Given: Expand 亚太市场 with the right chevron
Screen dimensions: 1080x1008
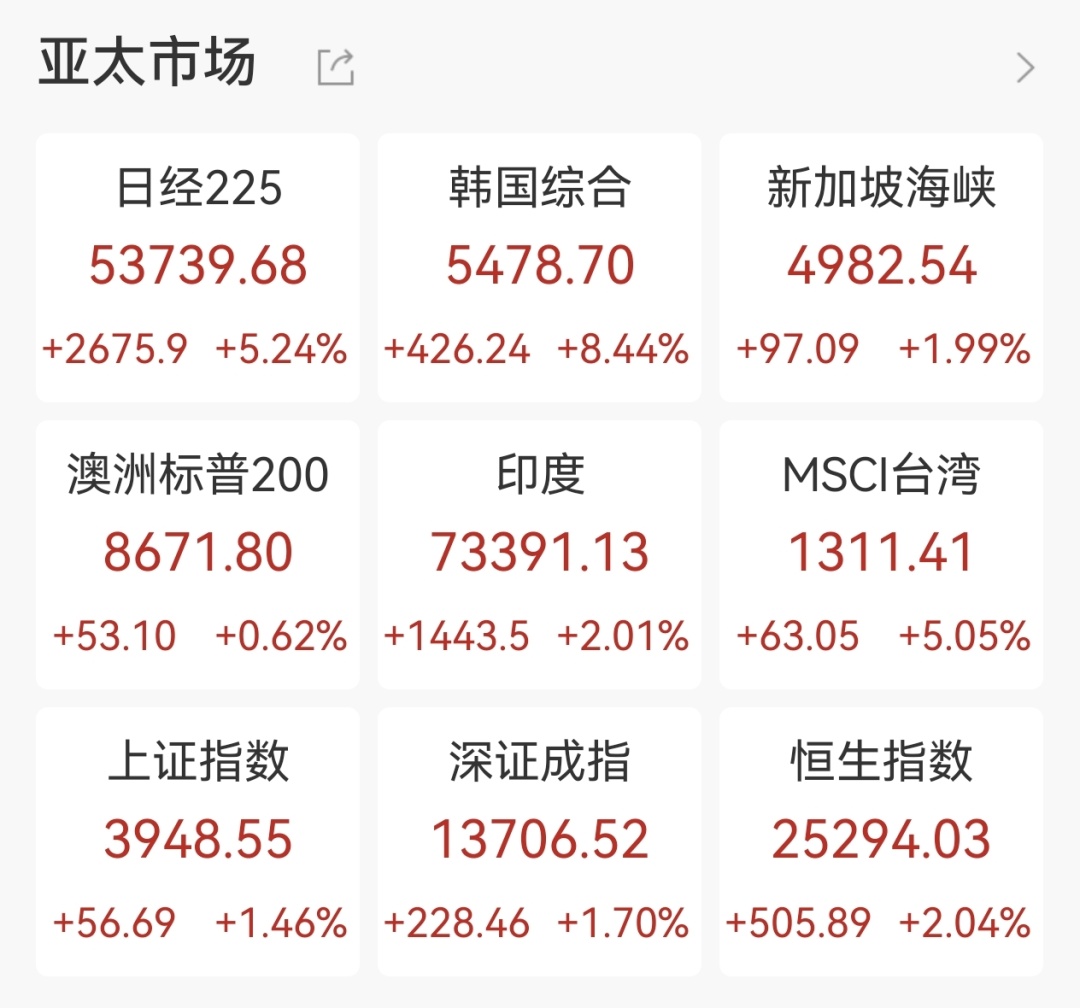Looking at the screenshot, I should point(1024,68).
